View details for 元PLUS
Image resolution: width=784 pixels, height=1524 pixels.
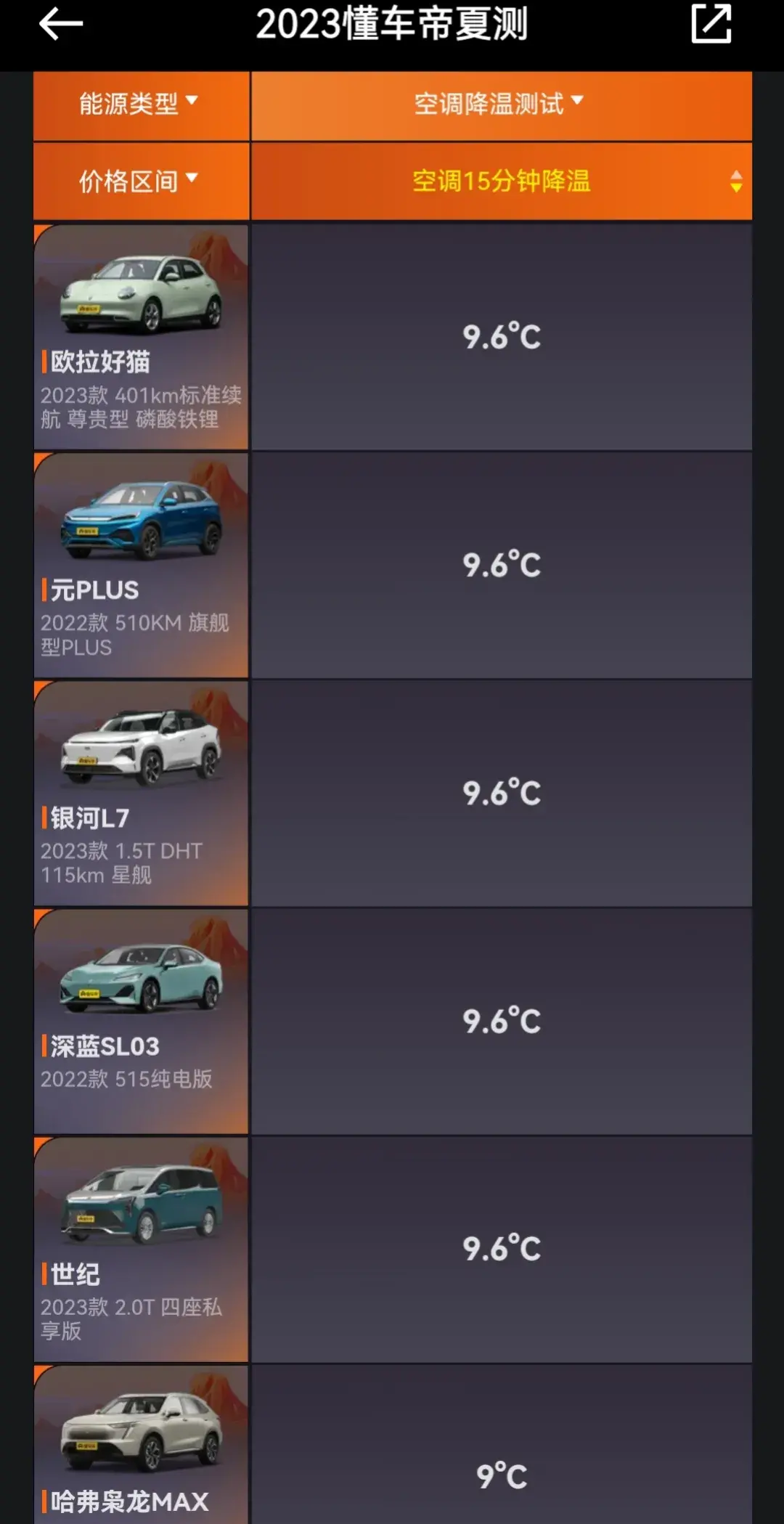(x=141, y=565)
